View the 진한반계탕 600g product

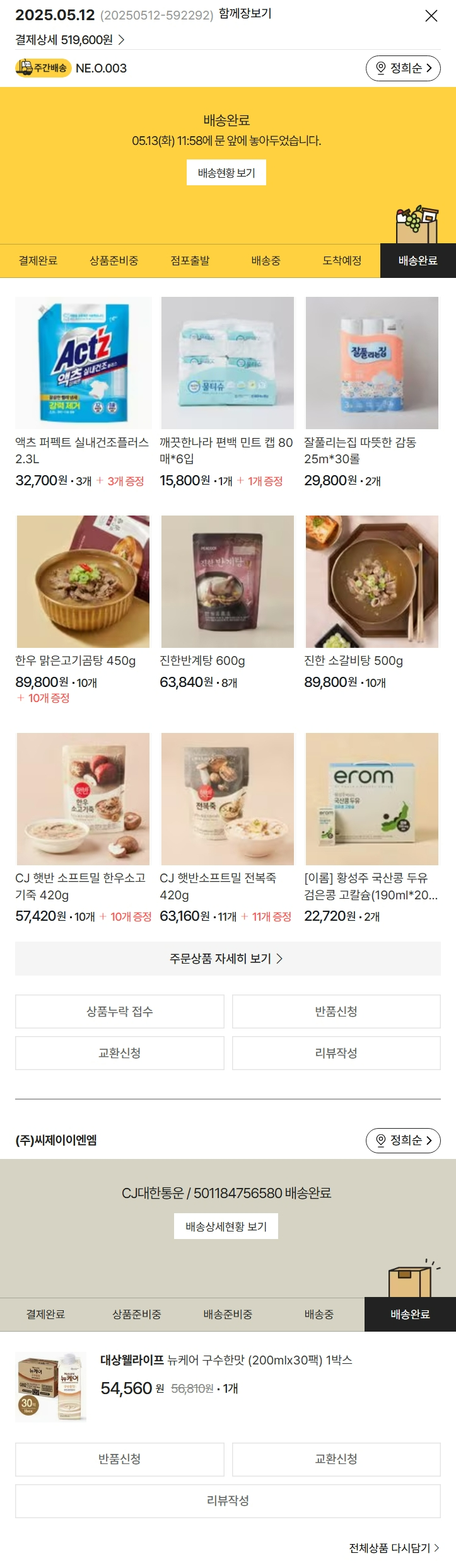point(227,582)
